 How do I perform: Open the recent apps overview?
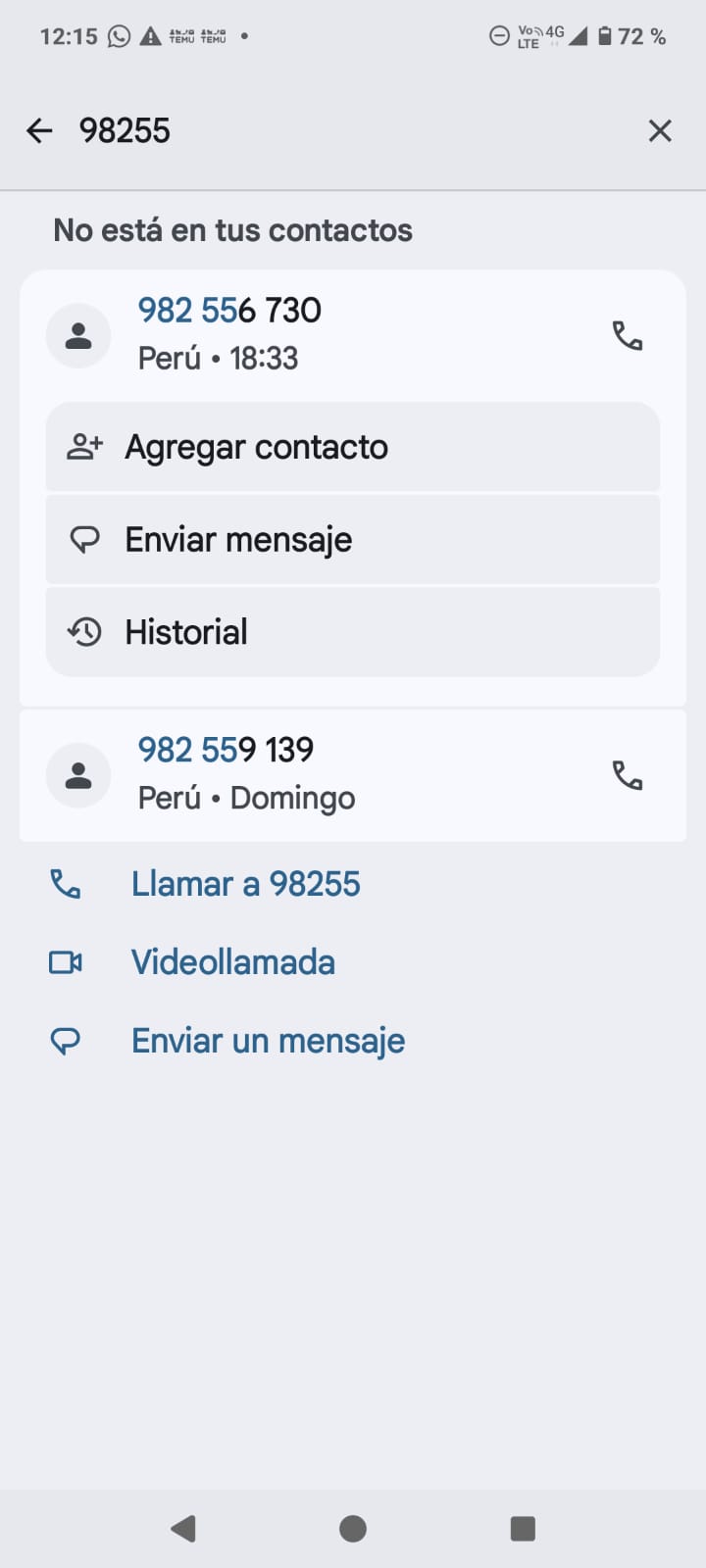click(523, 1529)
